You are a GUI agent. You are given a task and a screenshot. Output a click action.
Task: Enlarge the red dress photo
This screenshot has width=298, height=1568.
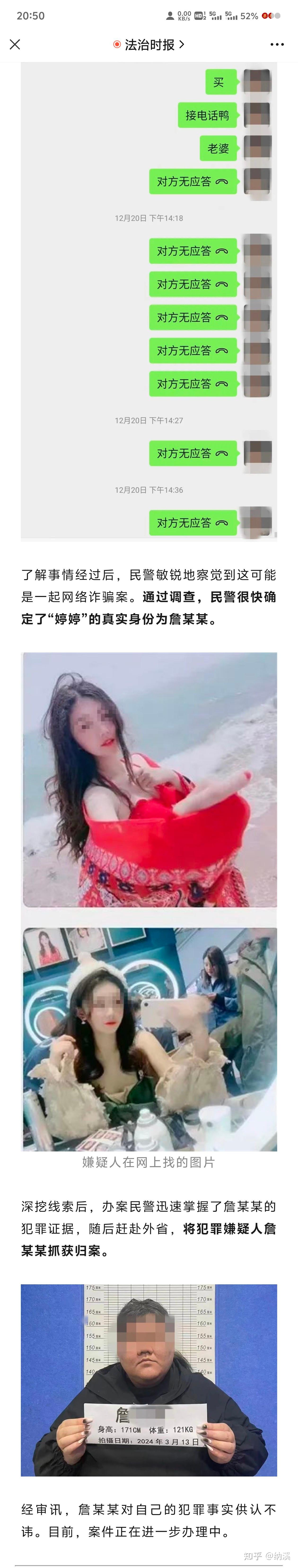[x=149, y=780]
